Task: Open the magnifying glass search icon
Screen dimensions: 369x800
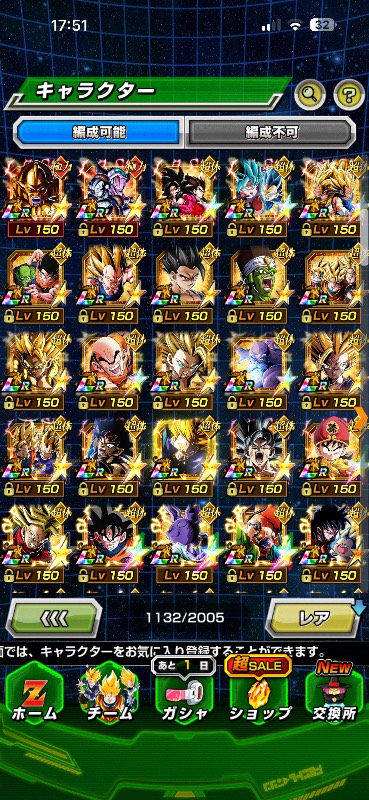Action: click(310, 94)
